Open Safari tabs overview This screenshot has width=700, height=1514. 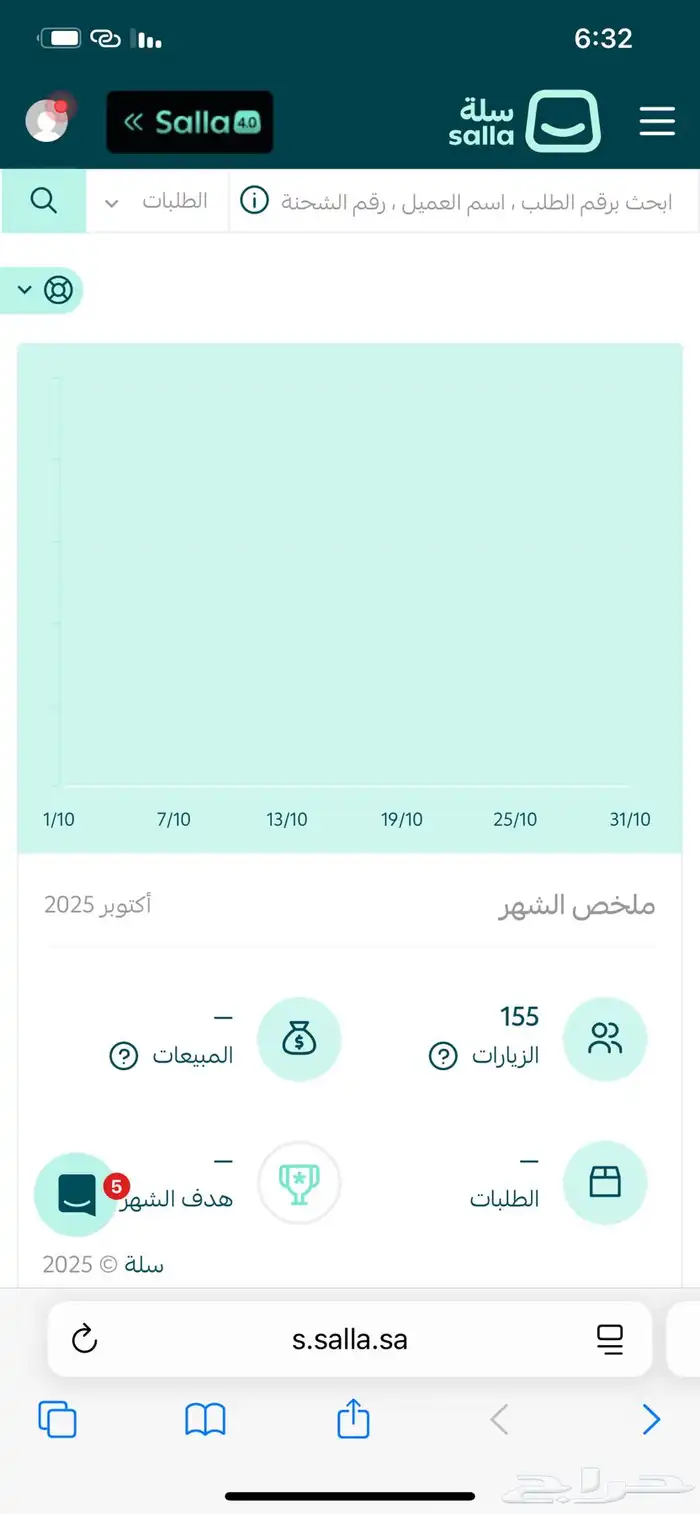[57, 1419]
